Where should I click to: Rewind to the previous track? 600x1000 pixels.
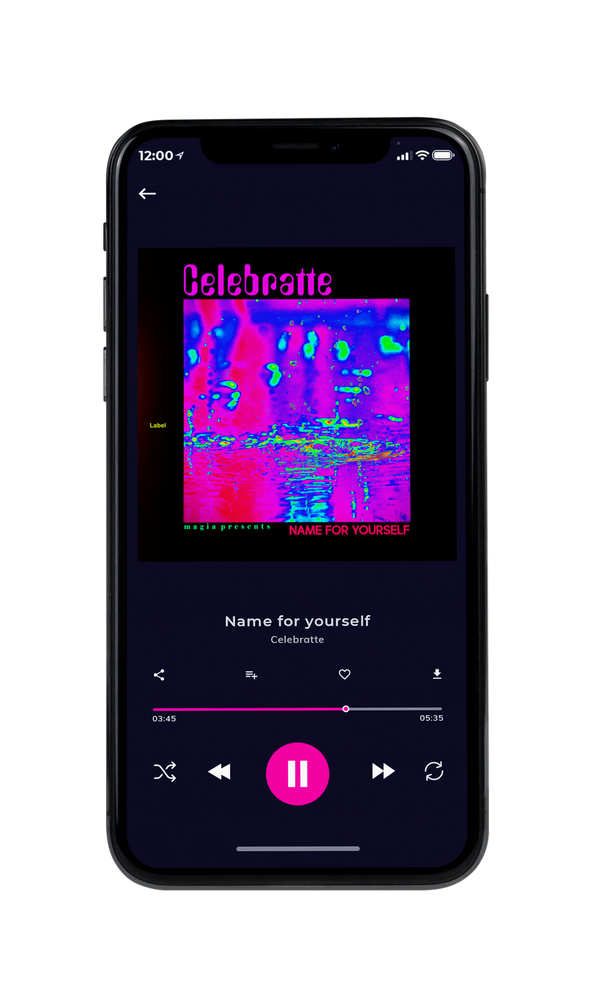coord(219,772)
